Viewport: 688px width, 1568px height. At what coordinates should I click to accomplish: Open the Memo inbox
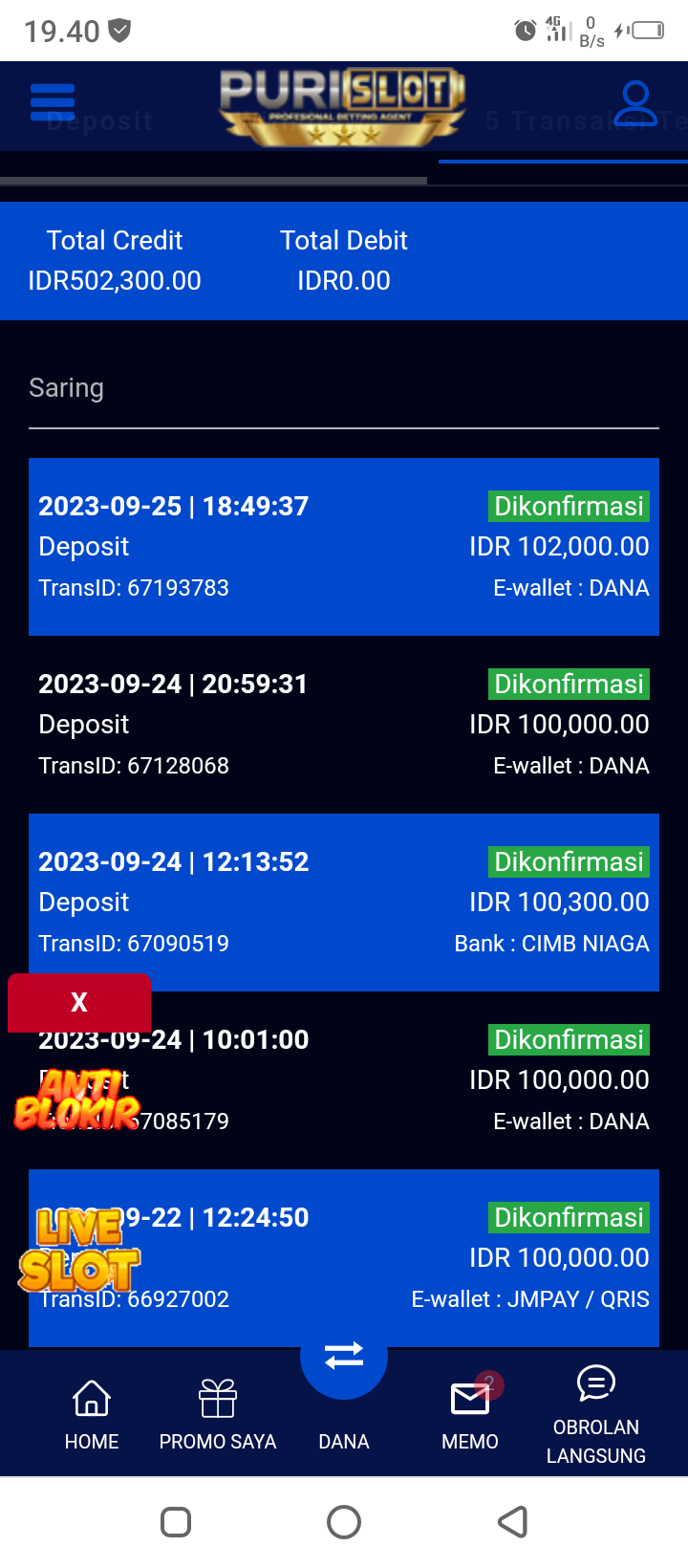pyautogui.click(x=470, y=1414)
